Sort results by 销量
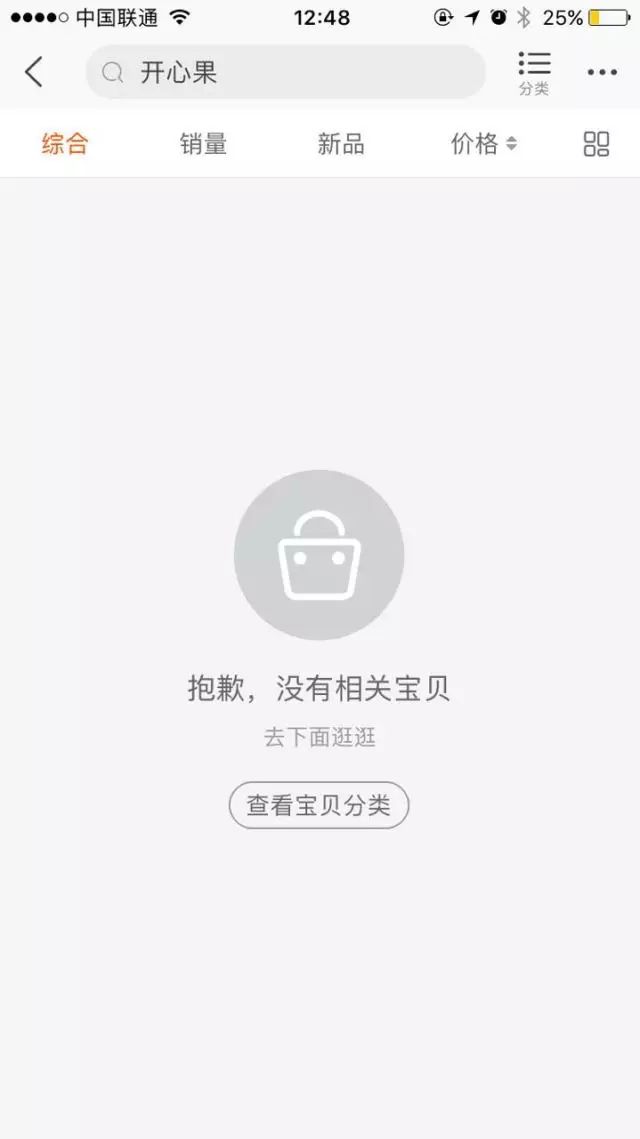This screenshot has width=640, height=1139. click(x=203, y=143)
